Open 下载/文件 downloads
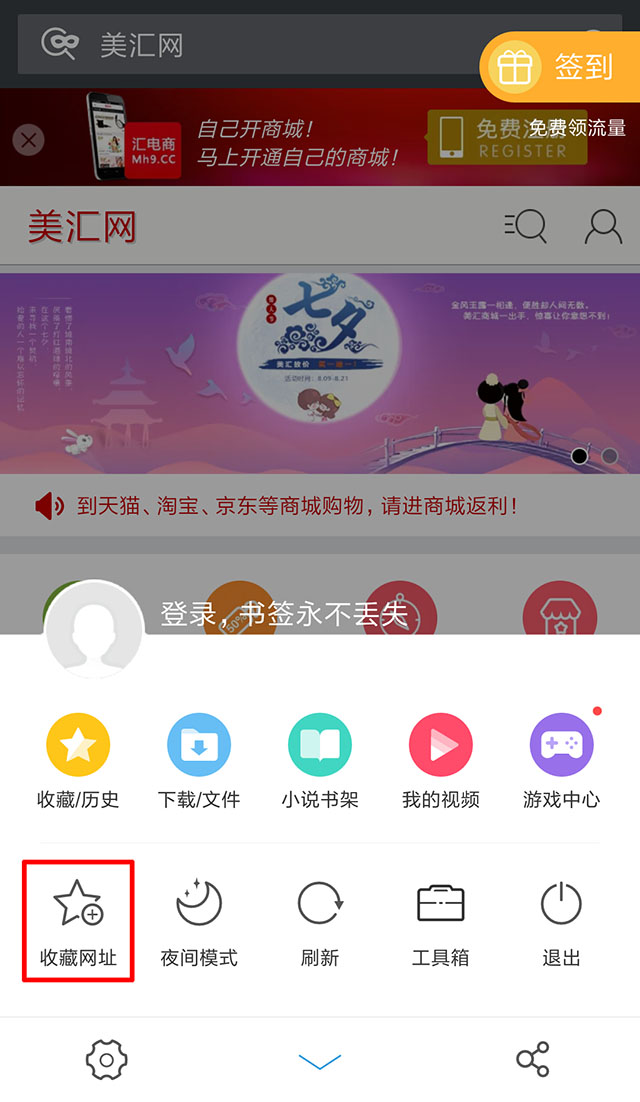 click(199, 762)
